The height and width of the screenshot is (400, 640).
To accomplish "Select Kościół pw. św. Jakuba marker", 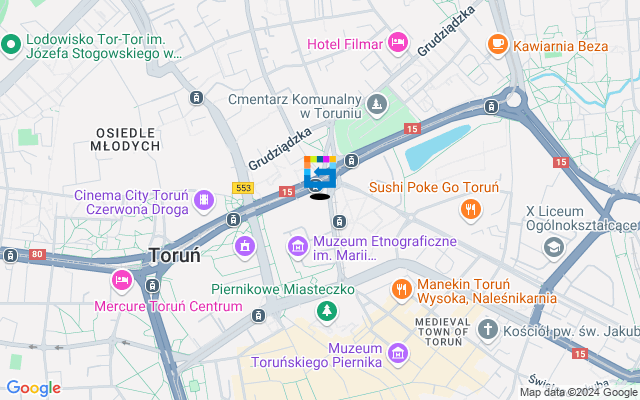I will (486, 329).
